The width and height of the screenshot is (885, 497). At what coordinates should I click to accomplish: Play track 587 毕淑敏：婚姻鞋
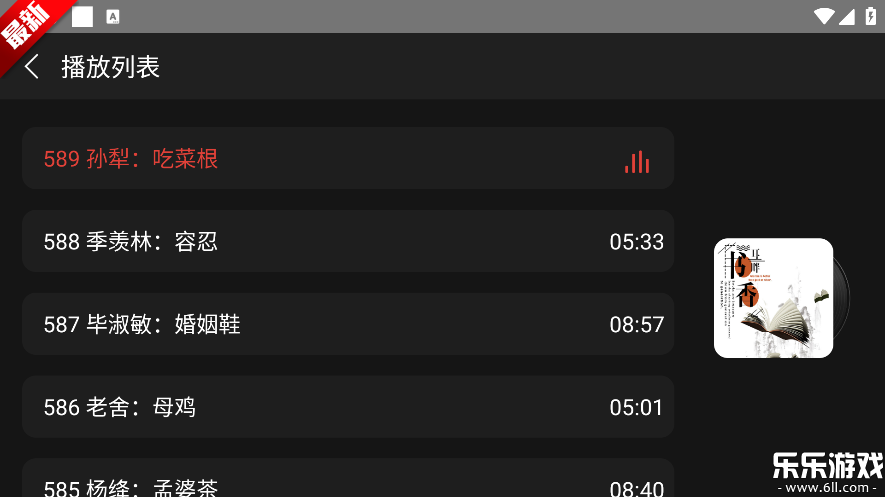coord(347,324)
